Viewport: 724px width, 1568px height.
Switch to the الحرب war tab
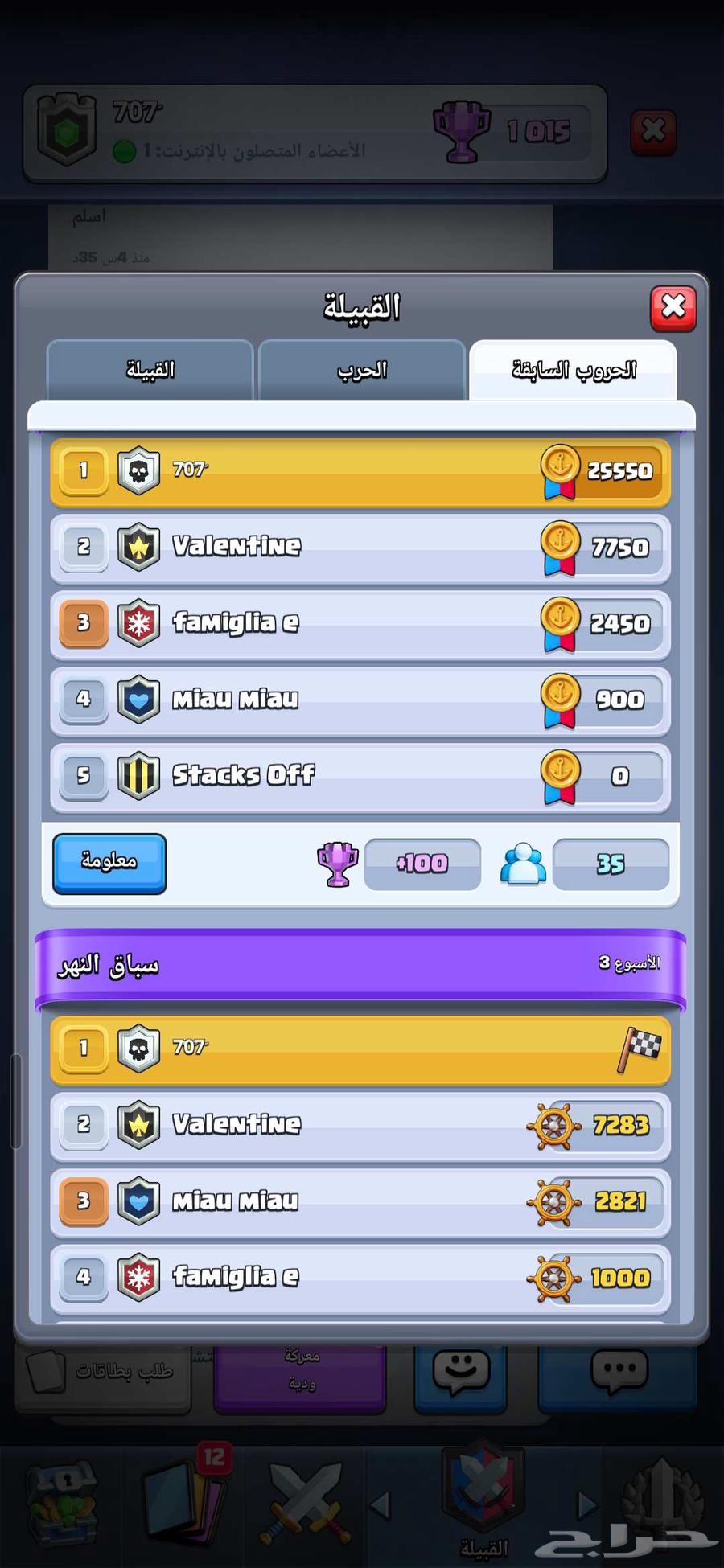click(362, 370)
